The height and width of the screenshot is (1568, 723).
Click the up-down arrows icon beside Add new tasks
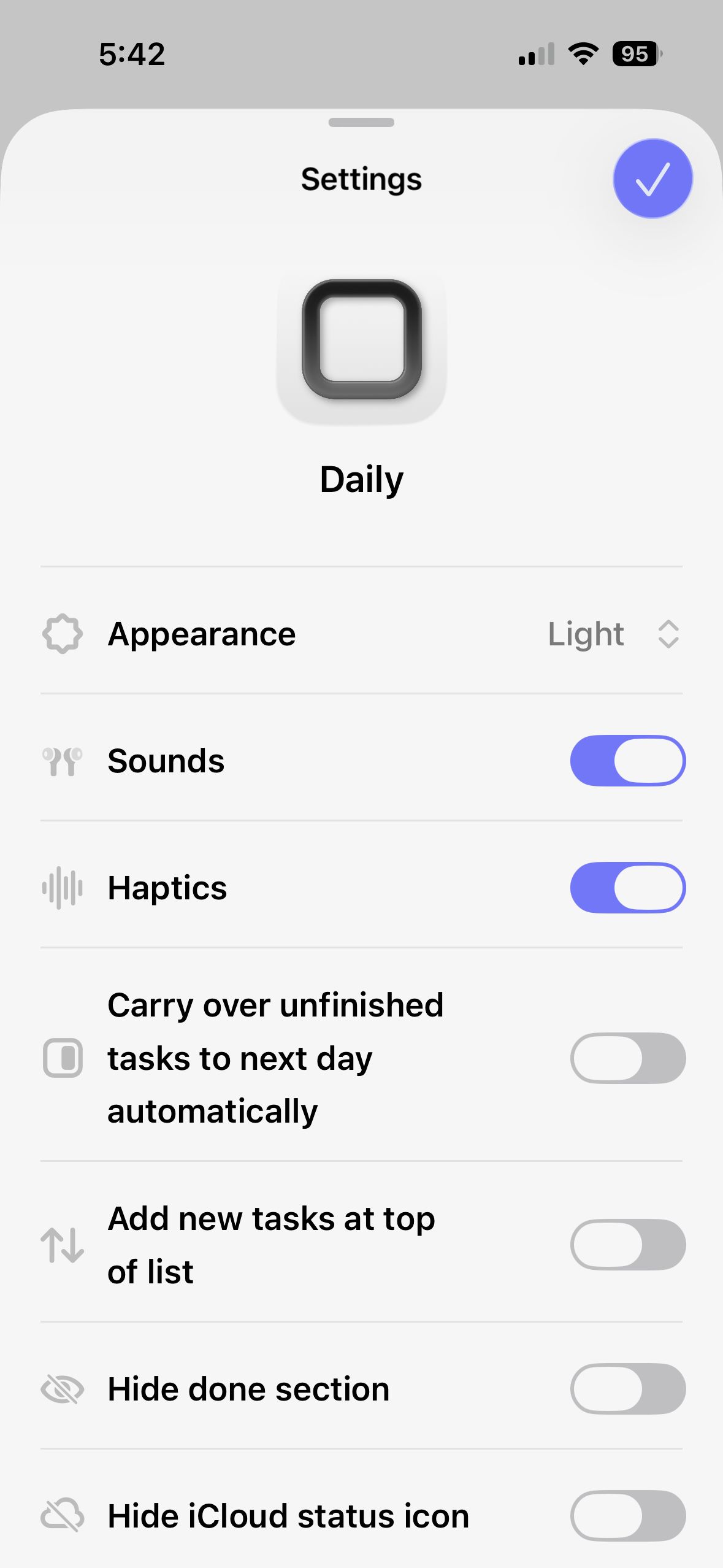click(x=62, y=1243)
